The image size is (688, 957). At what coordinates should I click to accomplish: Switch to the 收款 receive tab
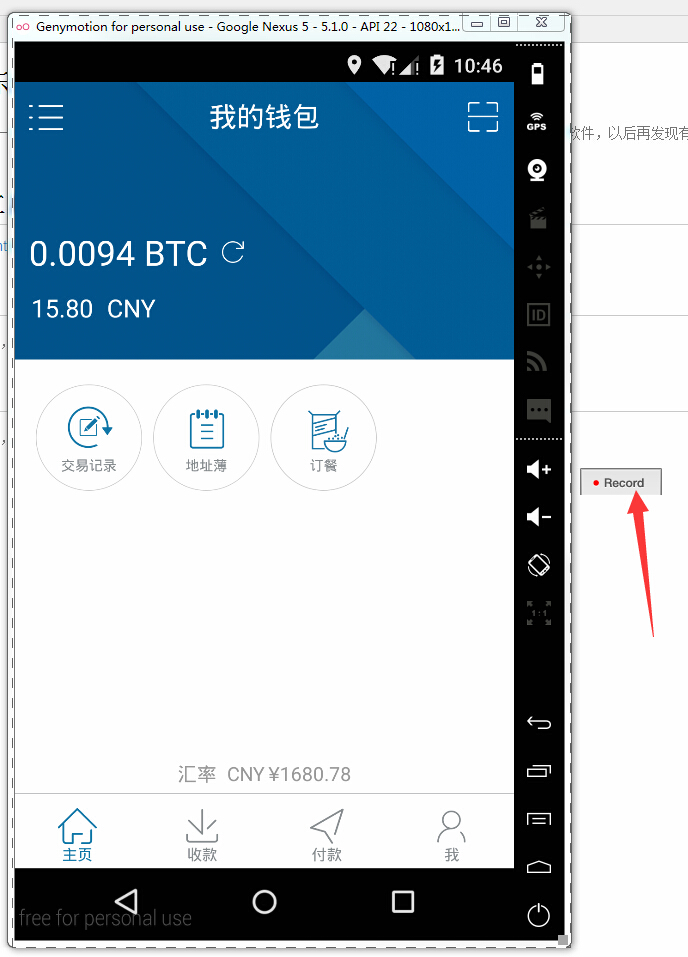(x=202, y=835)
